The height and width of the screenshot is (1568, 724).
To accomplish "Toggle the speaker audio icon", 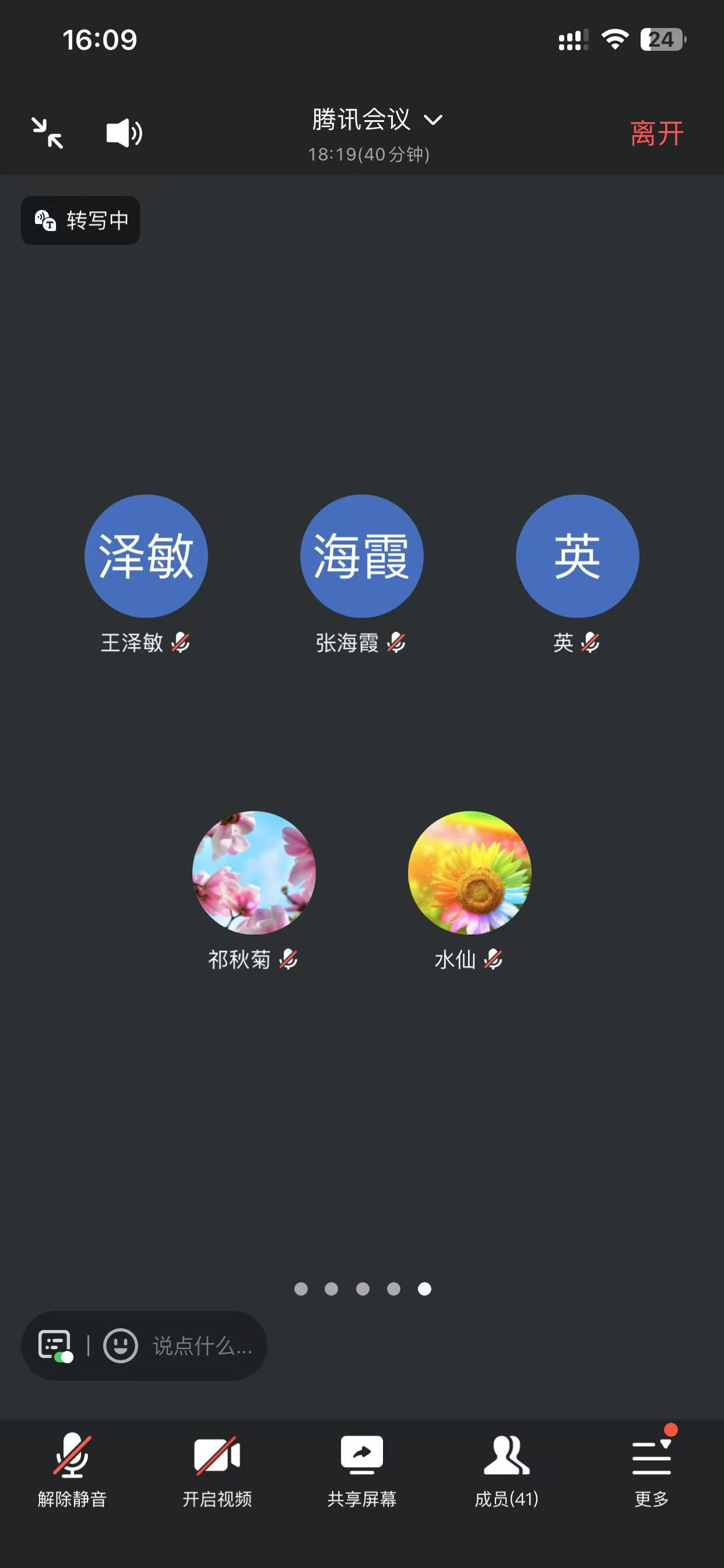I will pyautogui.click(x=124, y=134).
